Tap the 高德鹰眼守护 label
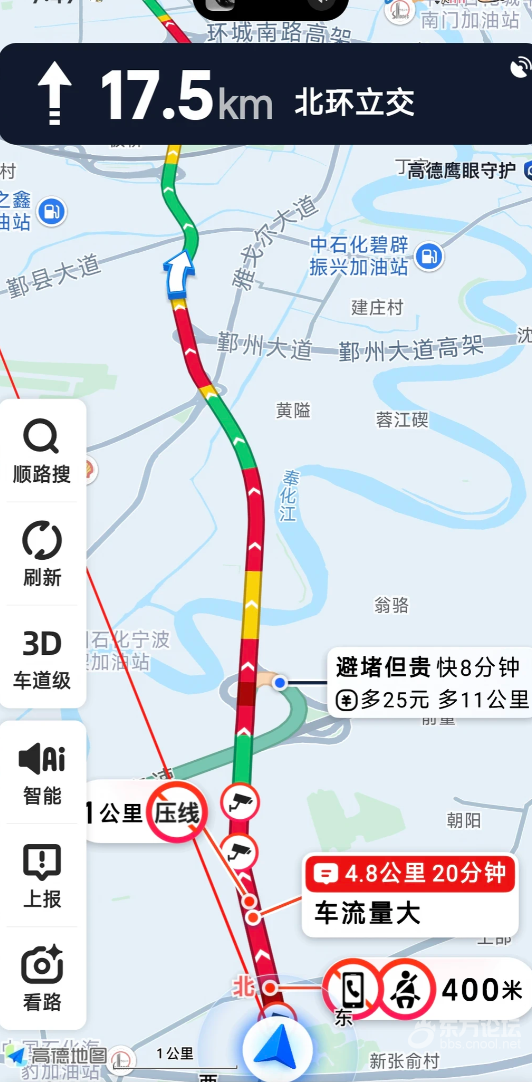 pyautogui.click(x=461, y=170)
